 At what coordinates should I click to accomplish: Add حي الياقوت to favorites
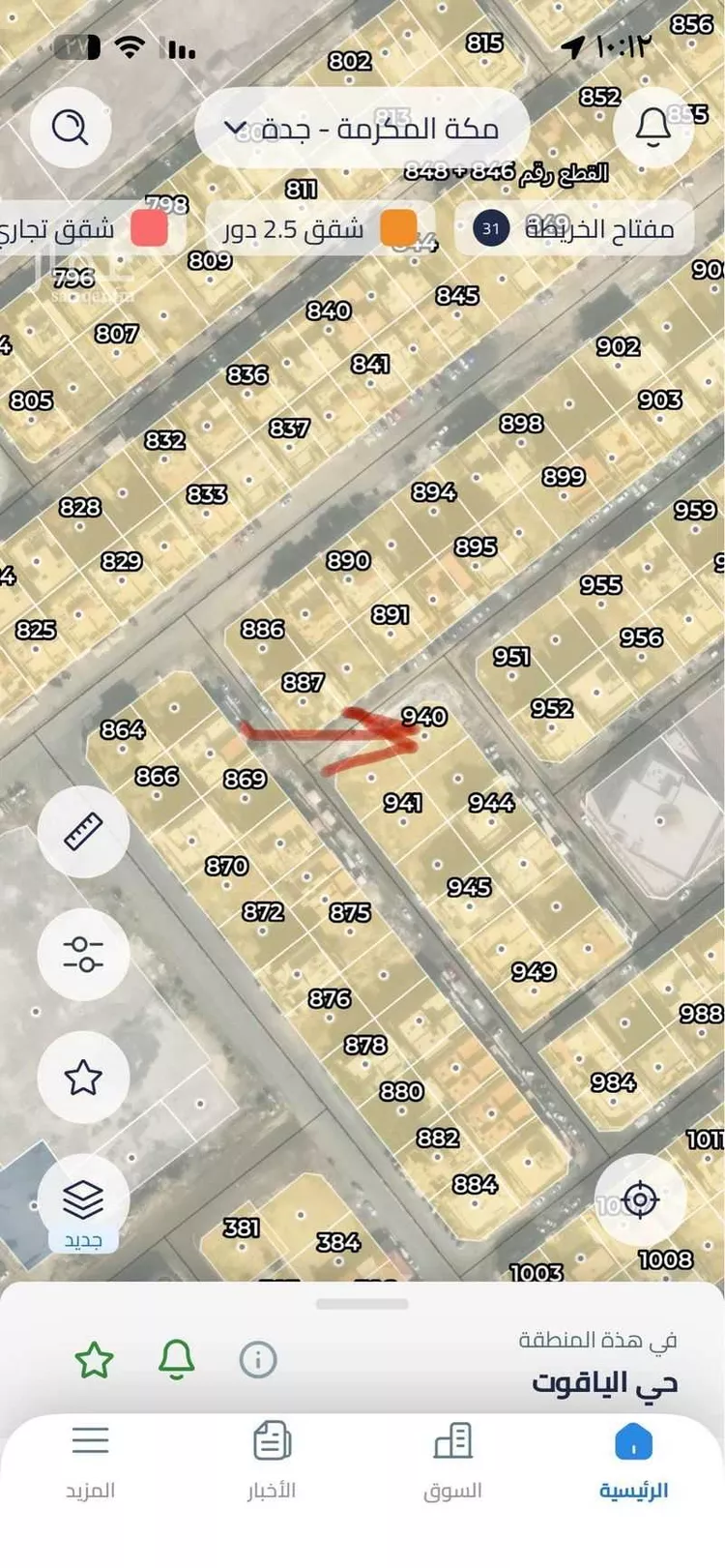[95, 1360]
